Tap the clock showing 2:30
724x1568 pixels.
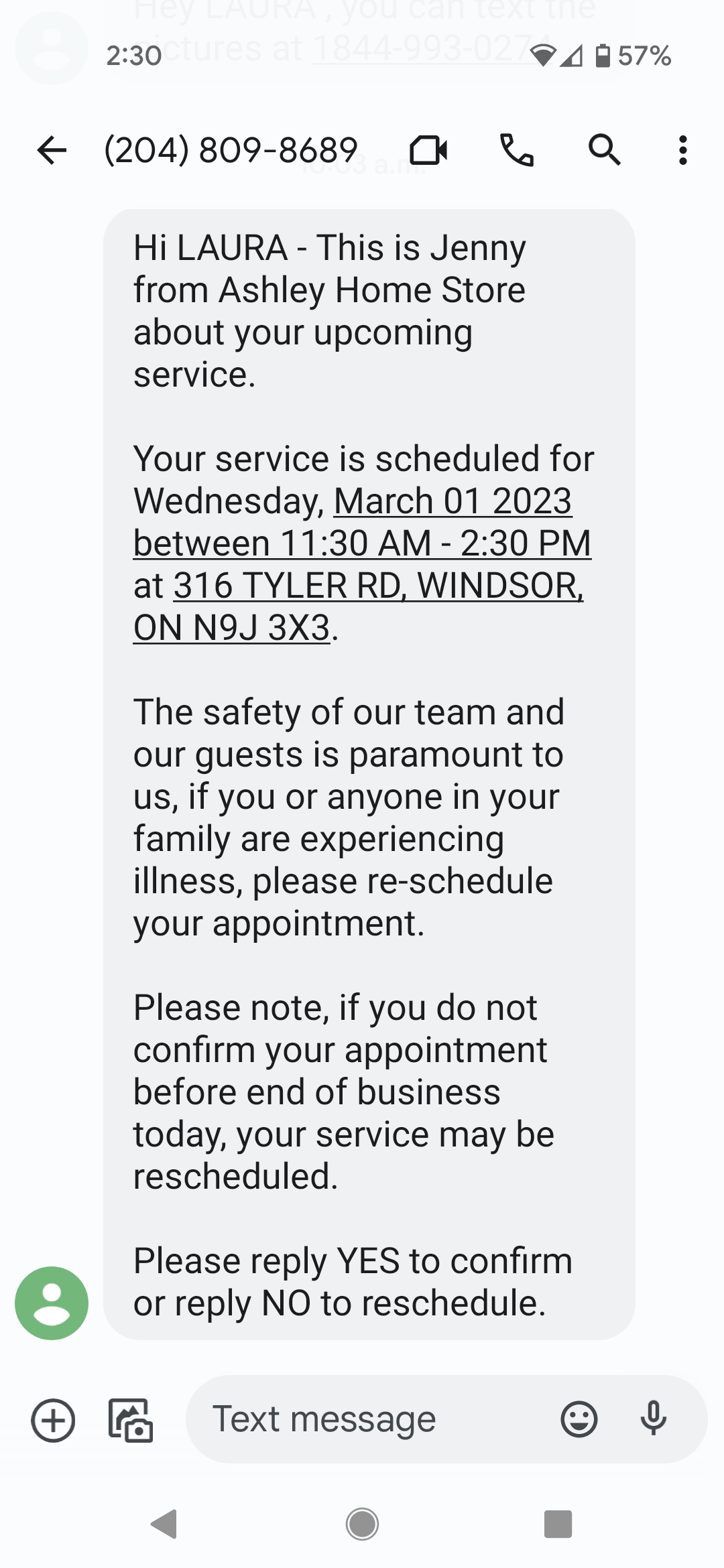[133, 56]
